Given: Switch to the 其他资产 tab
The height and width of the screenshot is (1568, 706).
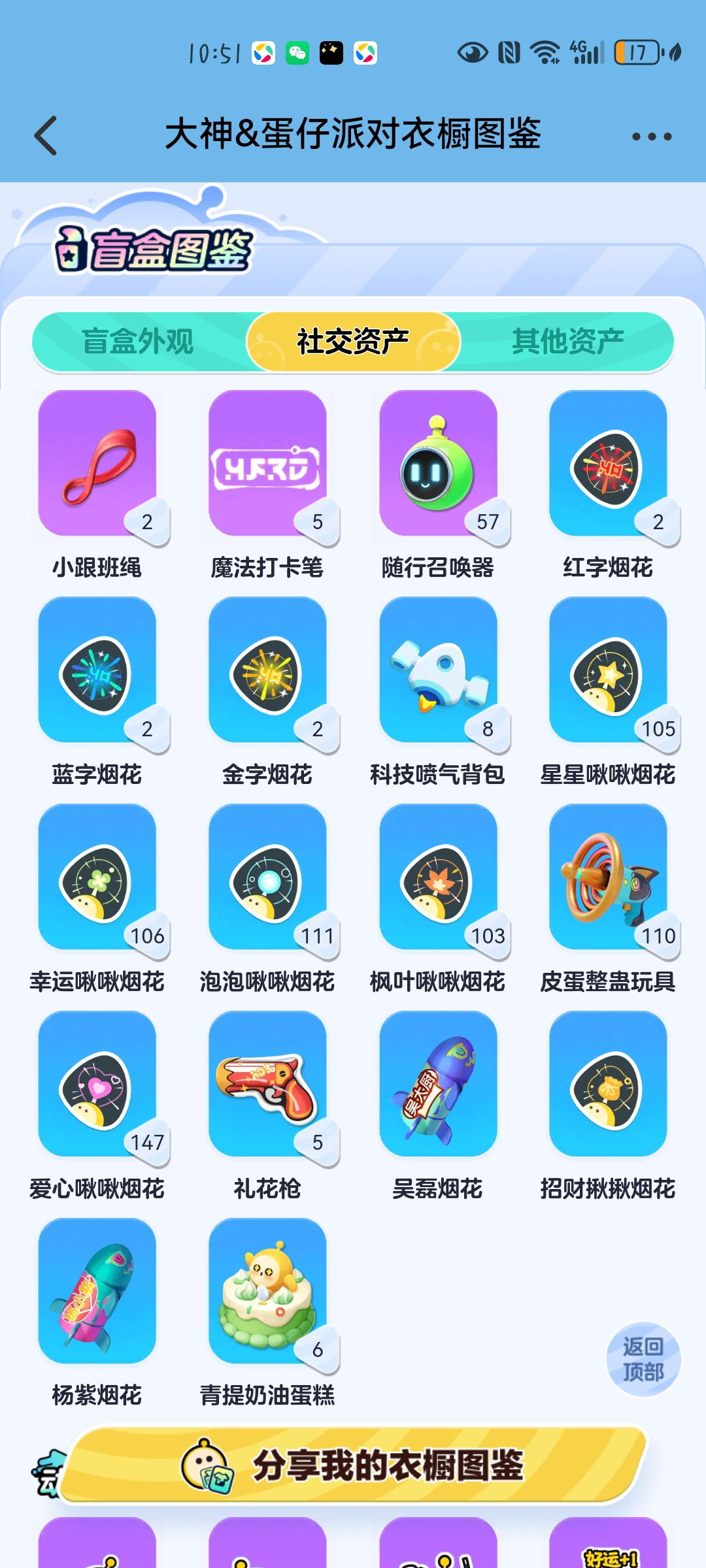Looking at the screenshot, I should [567, 342].
